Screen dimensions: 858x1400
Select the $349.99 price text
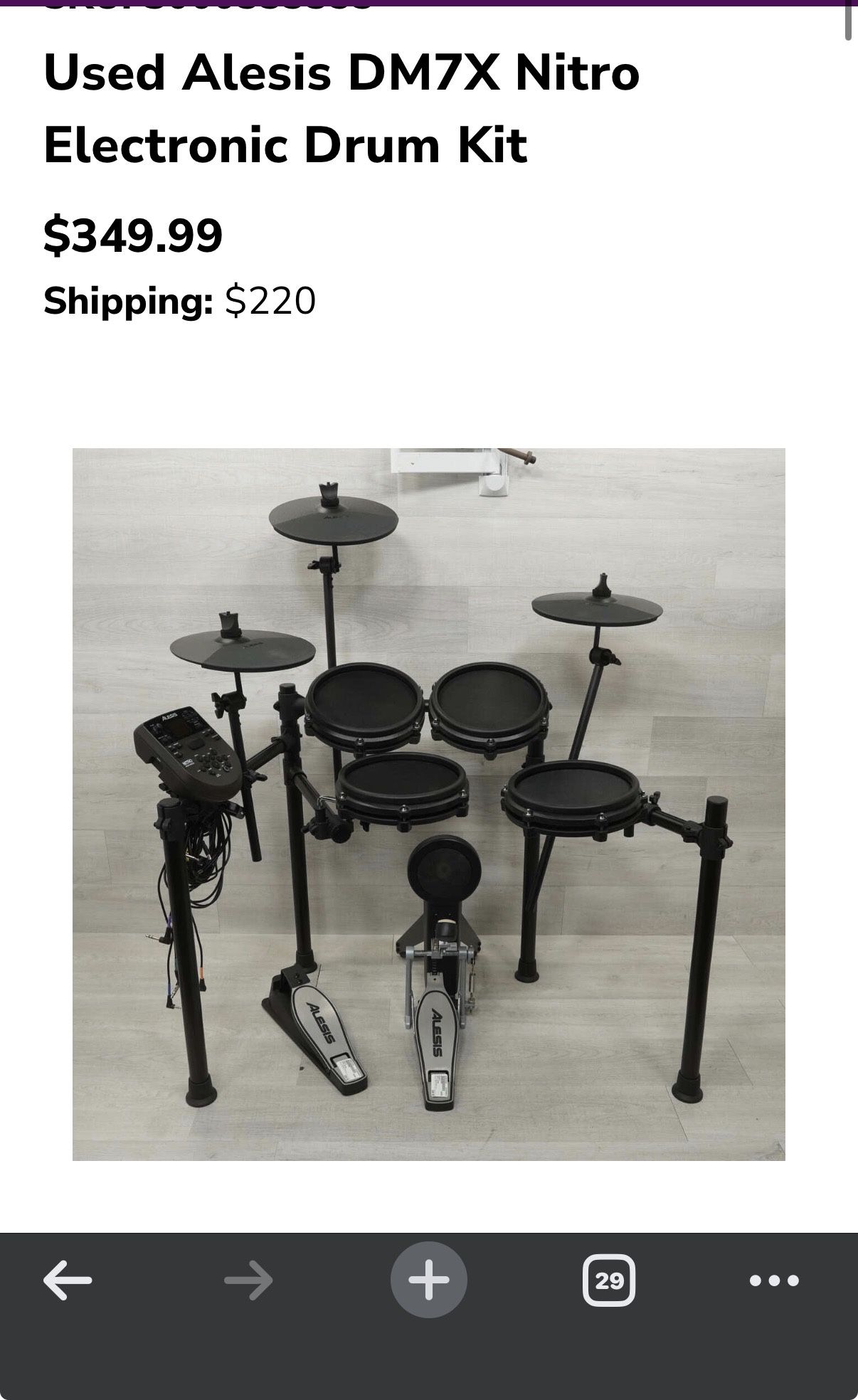(135, 237)
